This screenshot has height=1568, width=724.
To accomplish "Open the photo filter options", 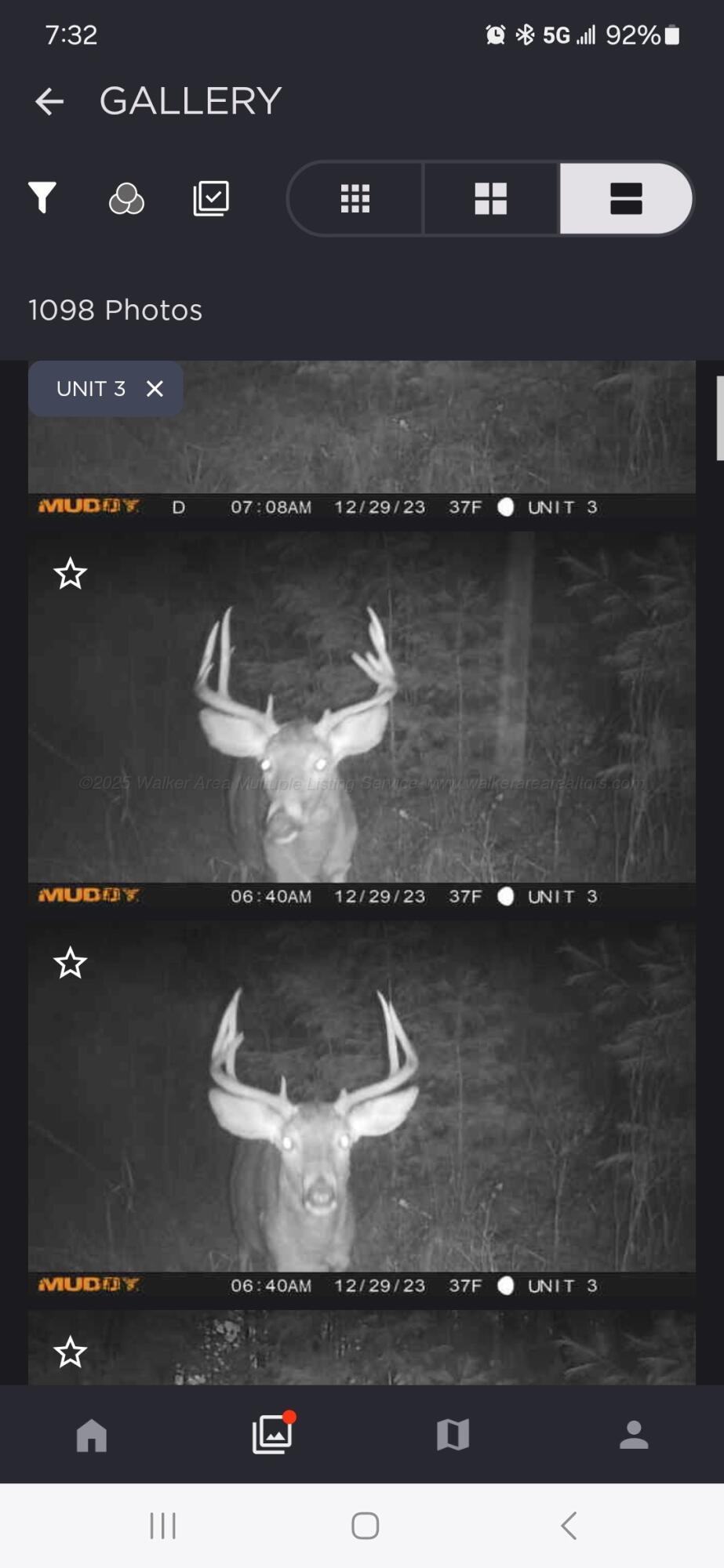I will click(42, 198).
